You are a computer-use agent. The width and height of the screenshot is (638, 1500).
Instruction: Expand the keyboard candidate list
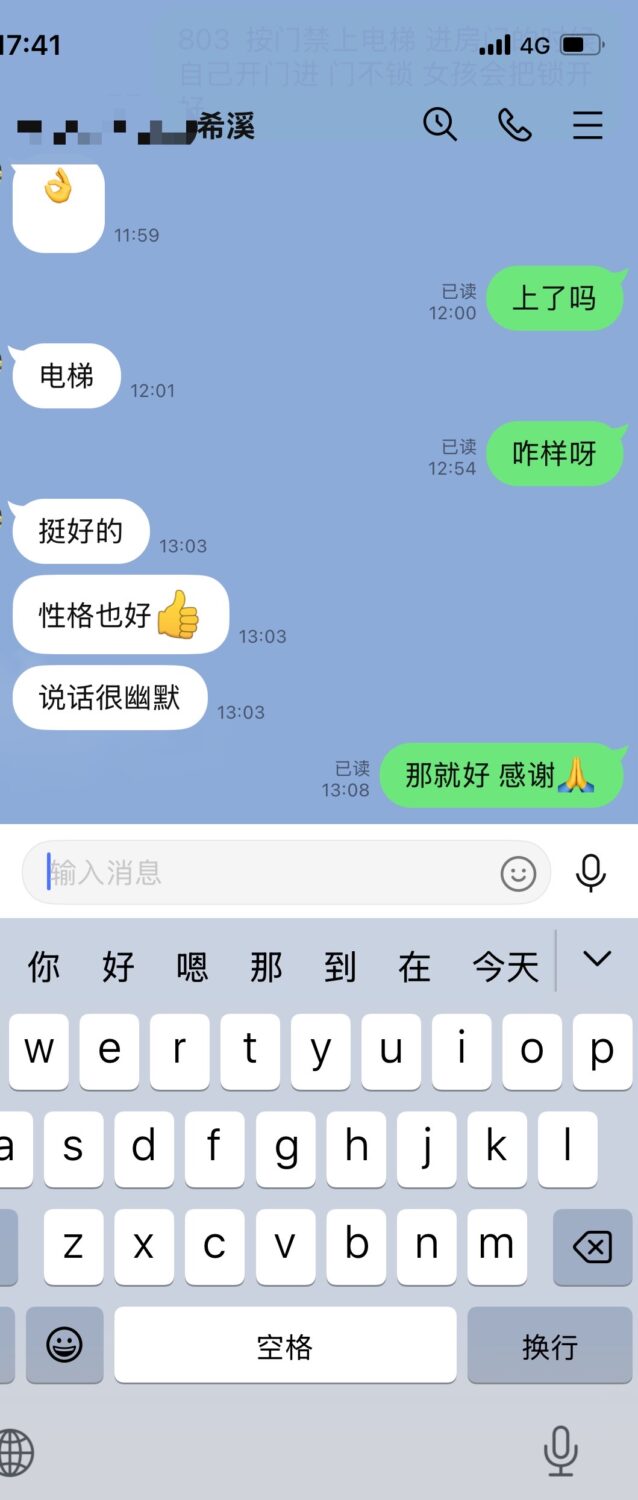(597, 959)
